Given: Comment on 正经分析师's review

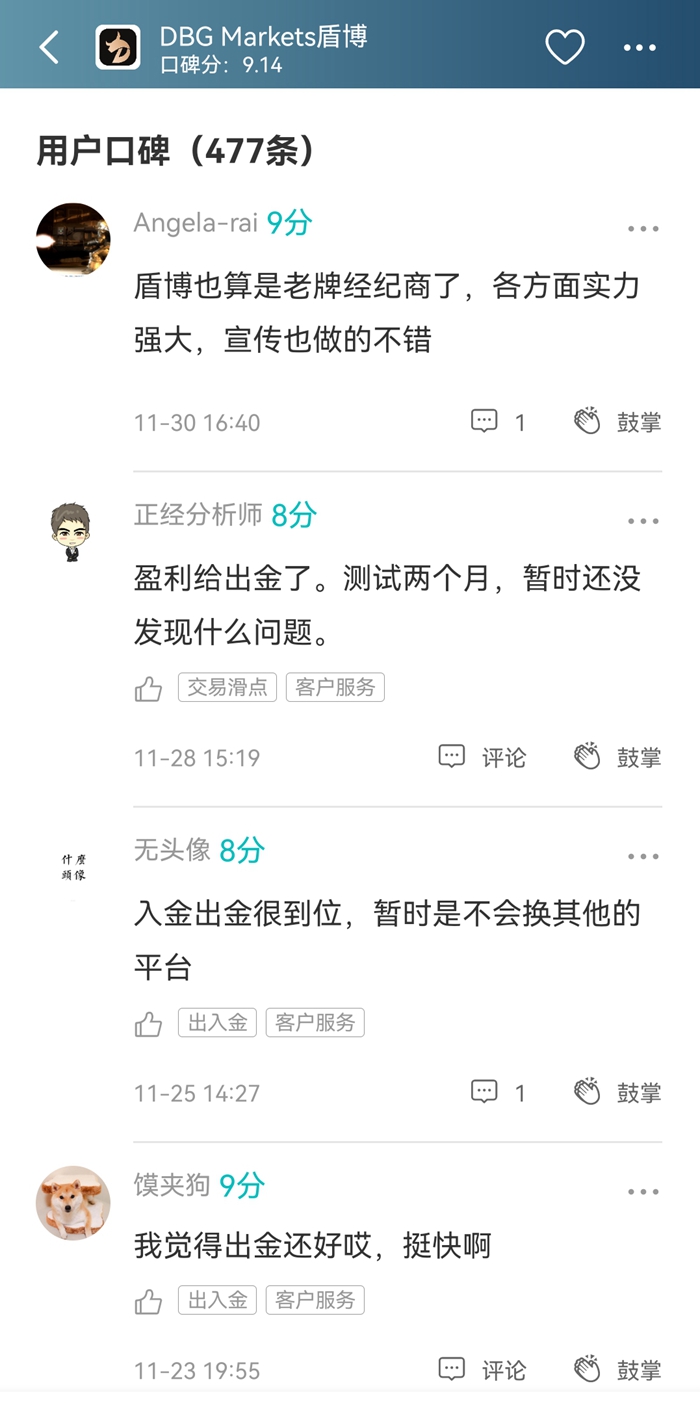Looking at the screenshot, I should click(482, 757).
